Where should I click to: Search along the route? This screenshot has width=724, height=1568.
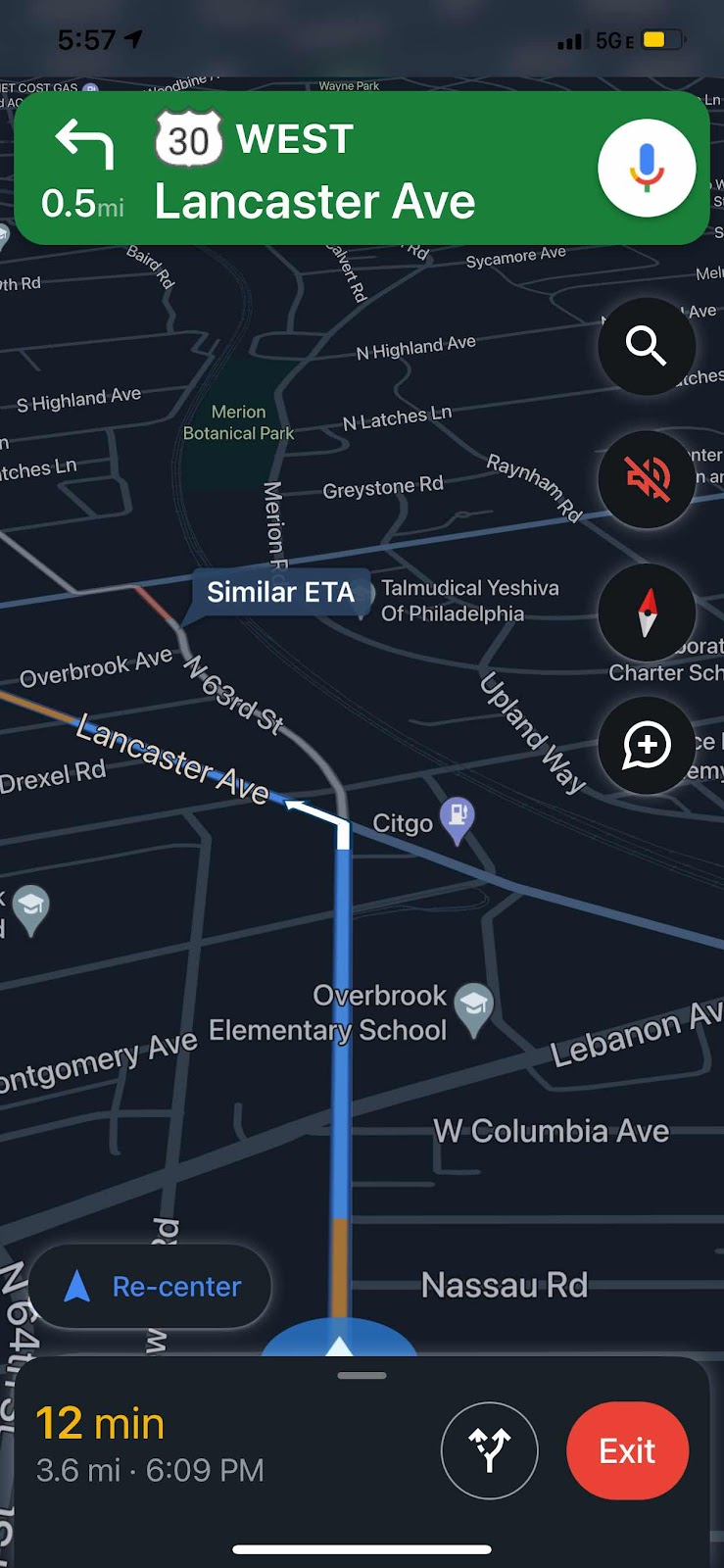click(x=647, y=346)
